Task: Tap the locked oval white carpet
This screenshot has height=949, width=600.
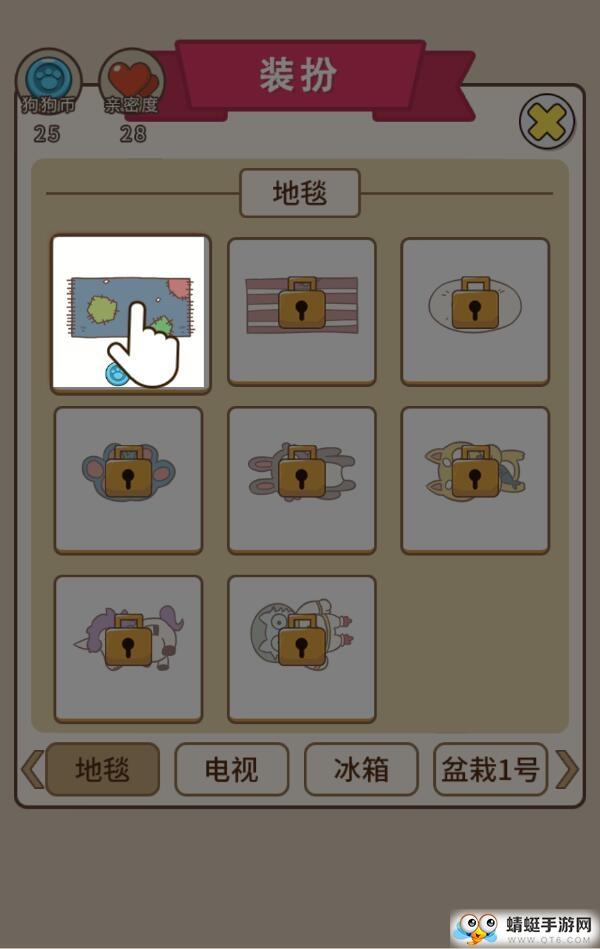Action: (475, 310)
